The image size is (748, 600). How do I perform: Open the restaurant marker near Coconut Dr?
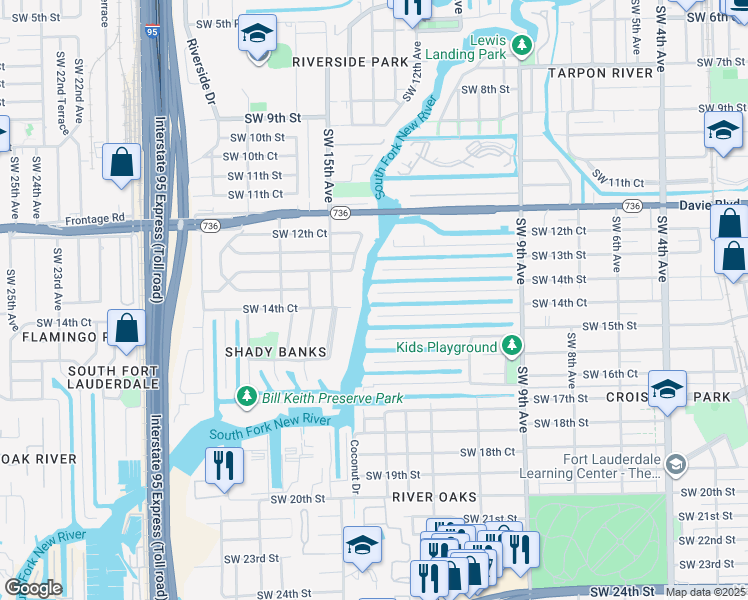[224, 468]
